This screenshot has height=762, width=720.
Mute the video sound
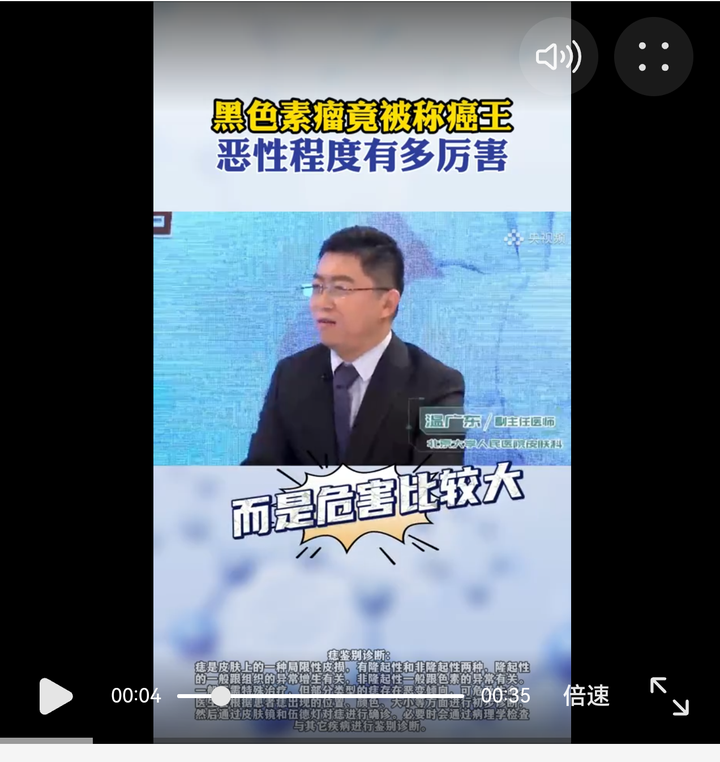tap(558, 57)
